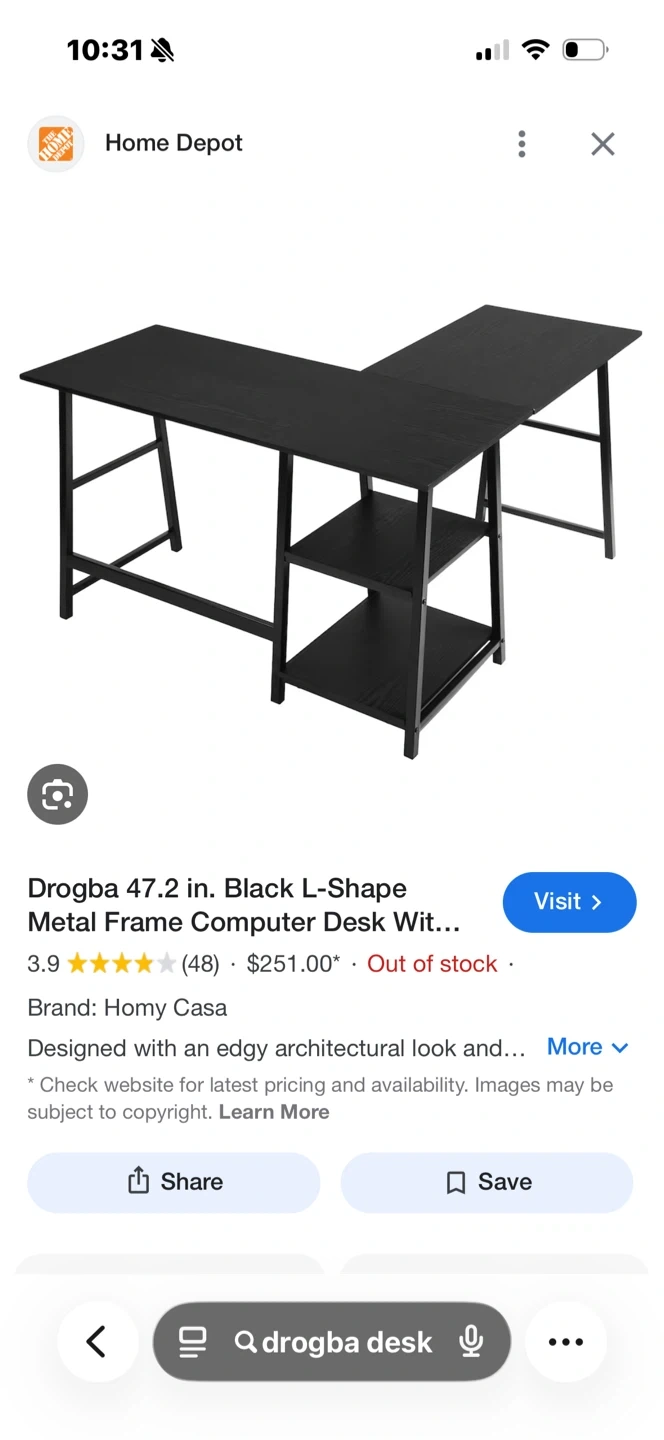
Task: Open the Home Depot source logo
Action: pos(55,144)
